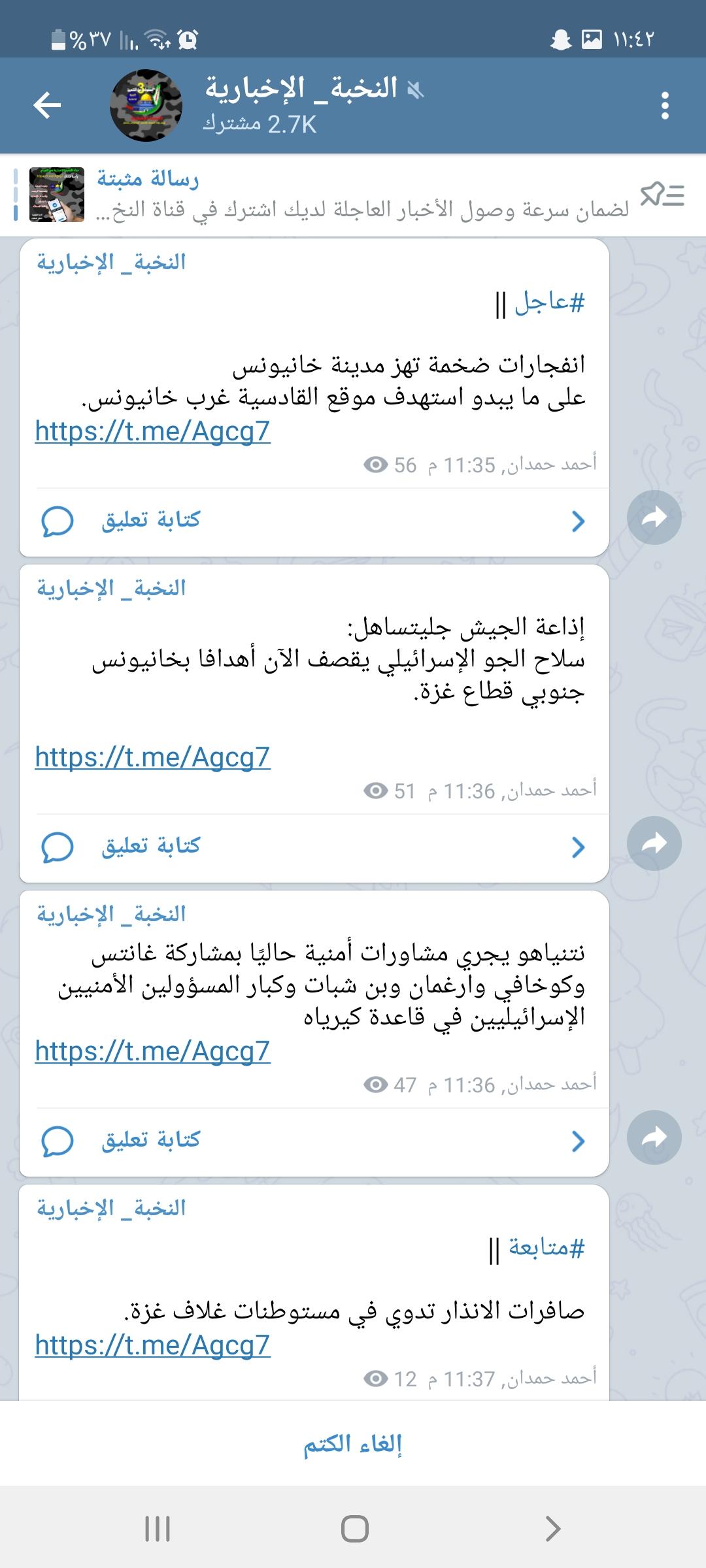The width and height of the screenshot is (706, 1568).
Task: Unmute channel with إلغاء الكتم
Action: coord(353,1443)
